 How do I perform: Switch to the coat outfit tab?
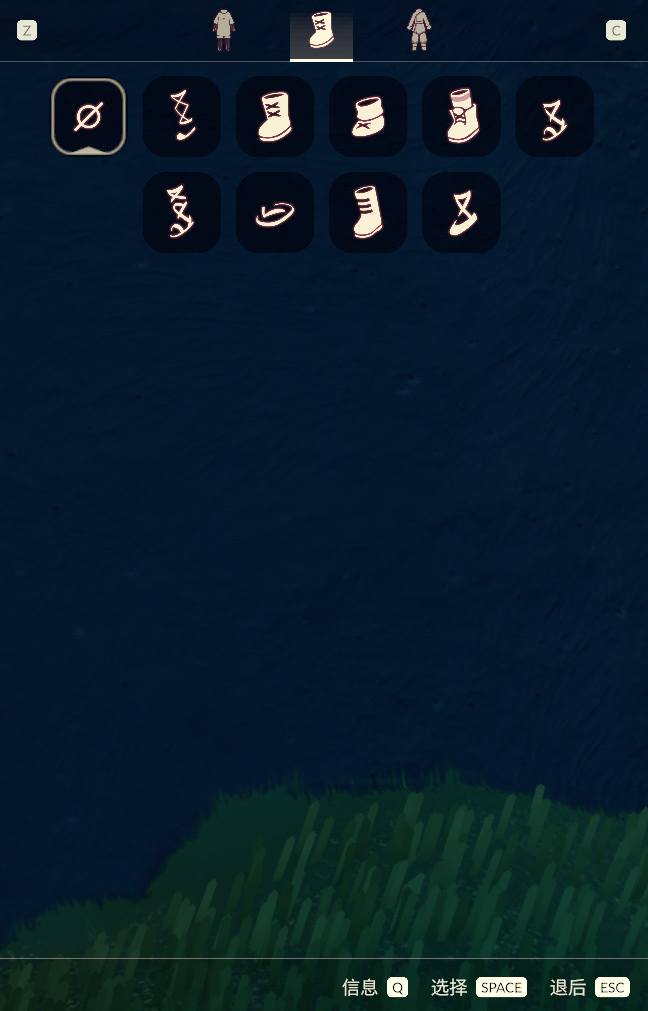(x=224, y=30)
